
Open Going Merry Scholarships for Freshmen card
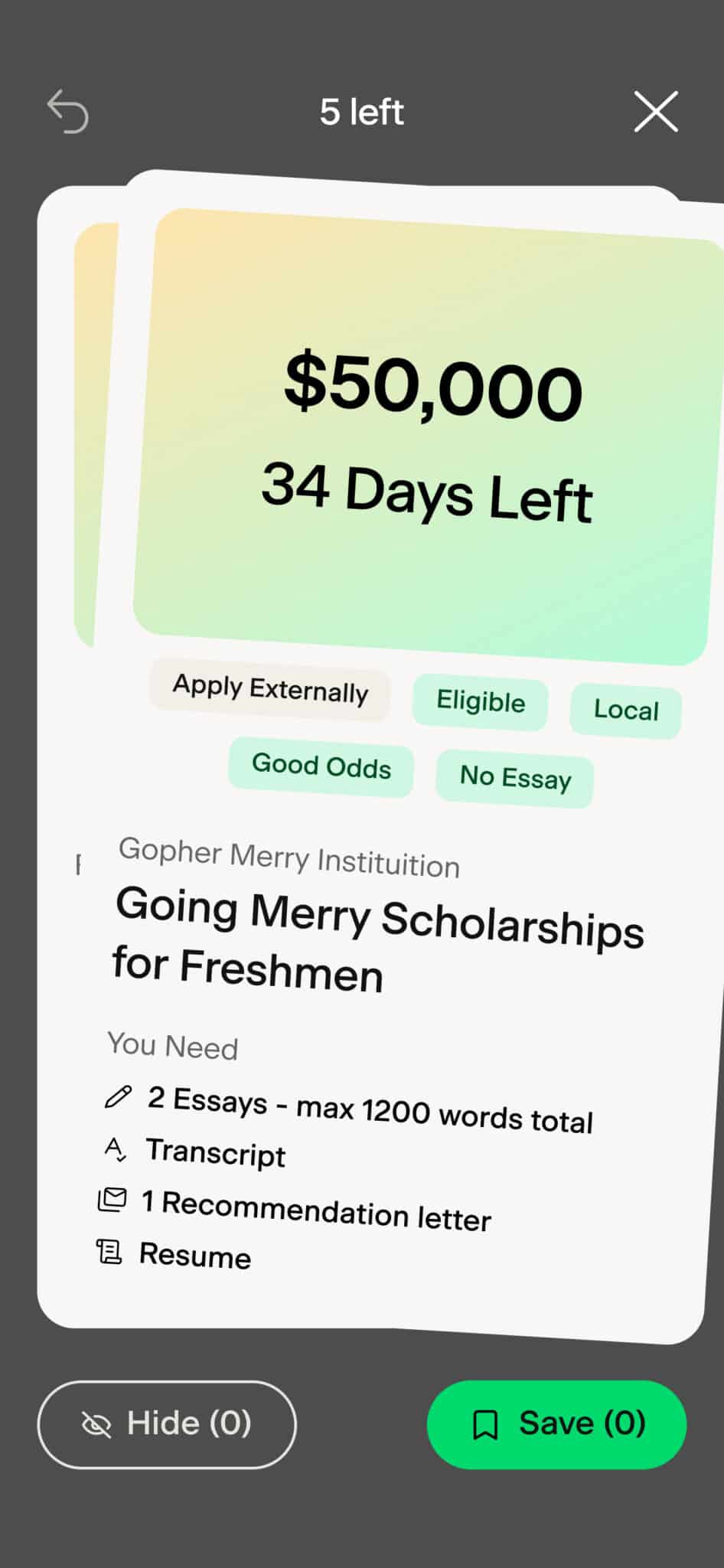[x=380, y=938]
